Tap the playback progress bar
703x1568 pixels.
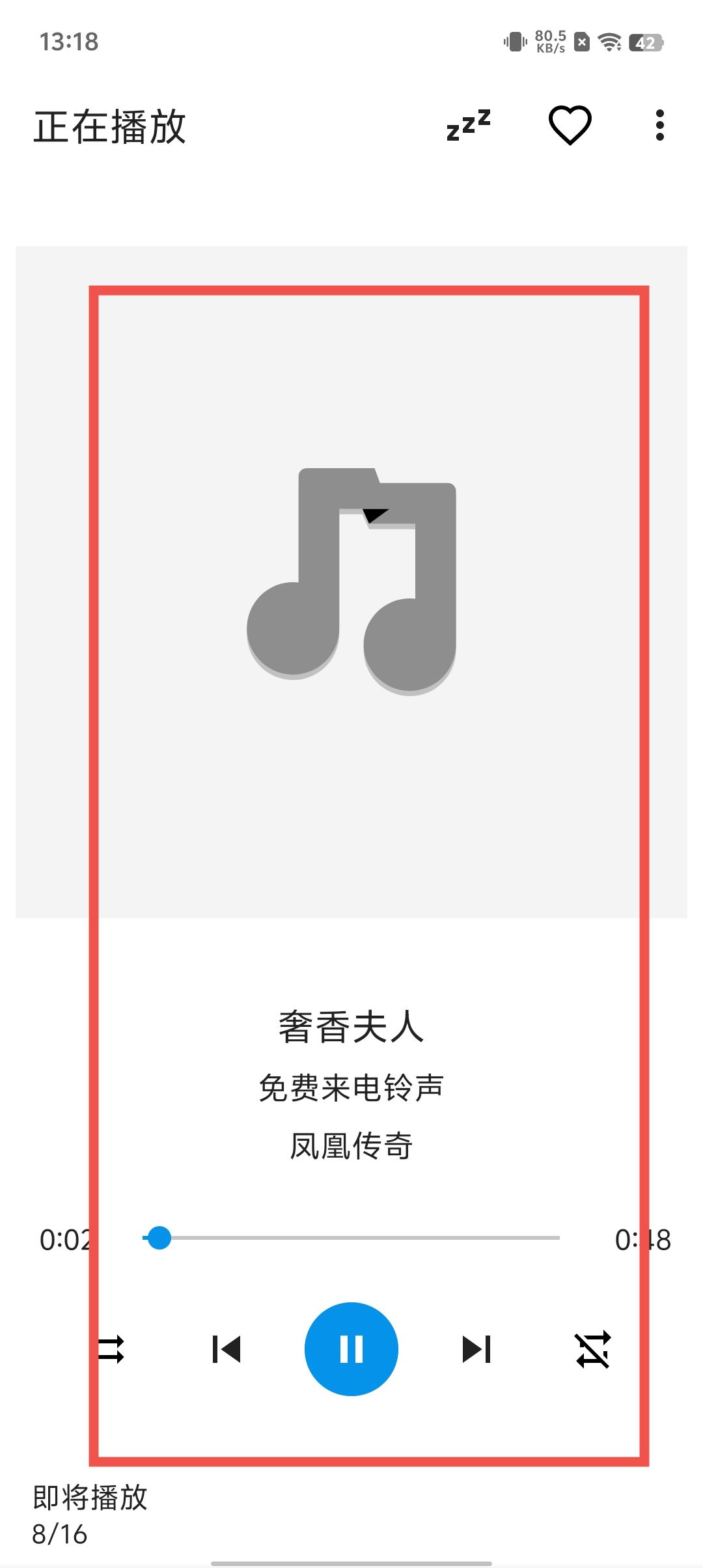coord(351,1237)
